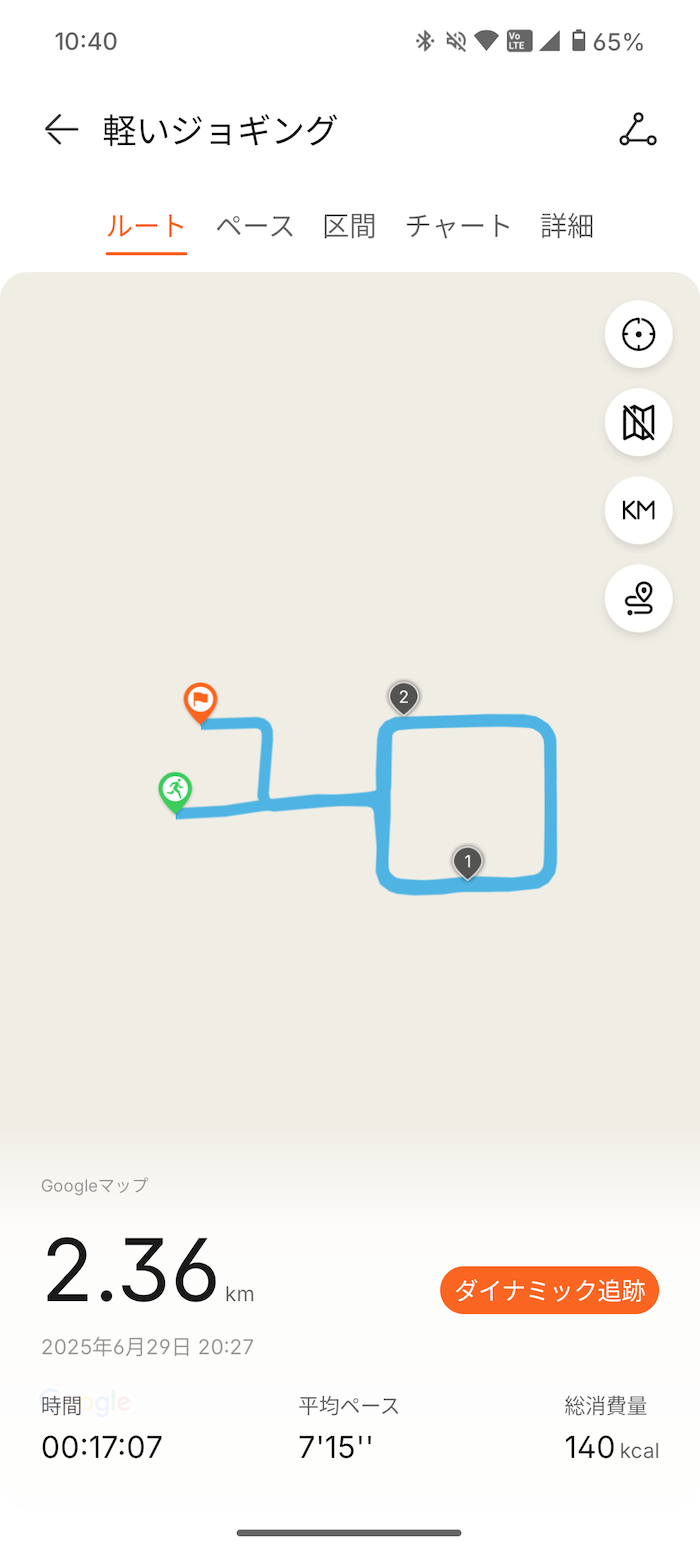Go back using the arrow icon
Image resolution: width=700 pixels, height=1550 pixels.
(x=61, y=130)
